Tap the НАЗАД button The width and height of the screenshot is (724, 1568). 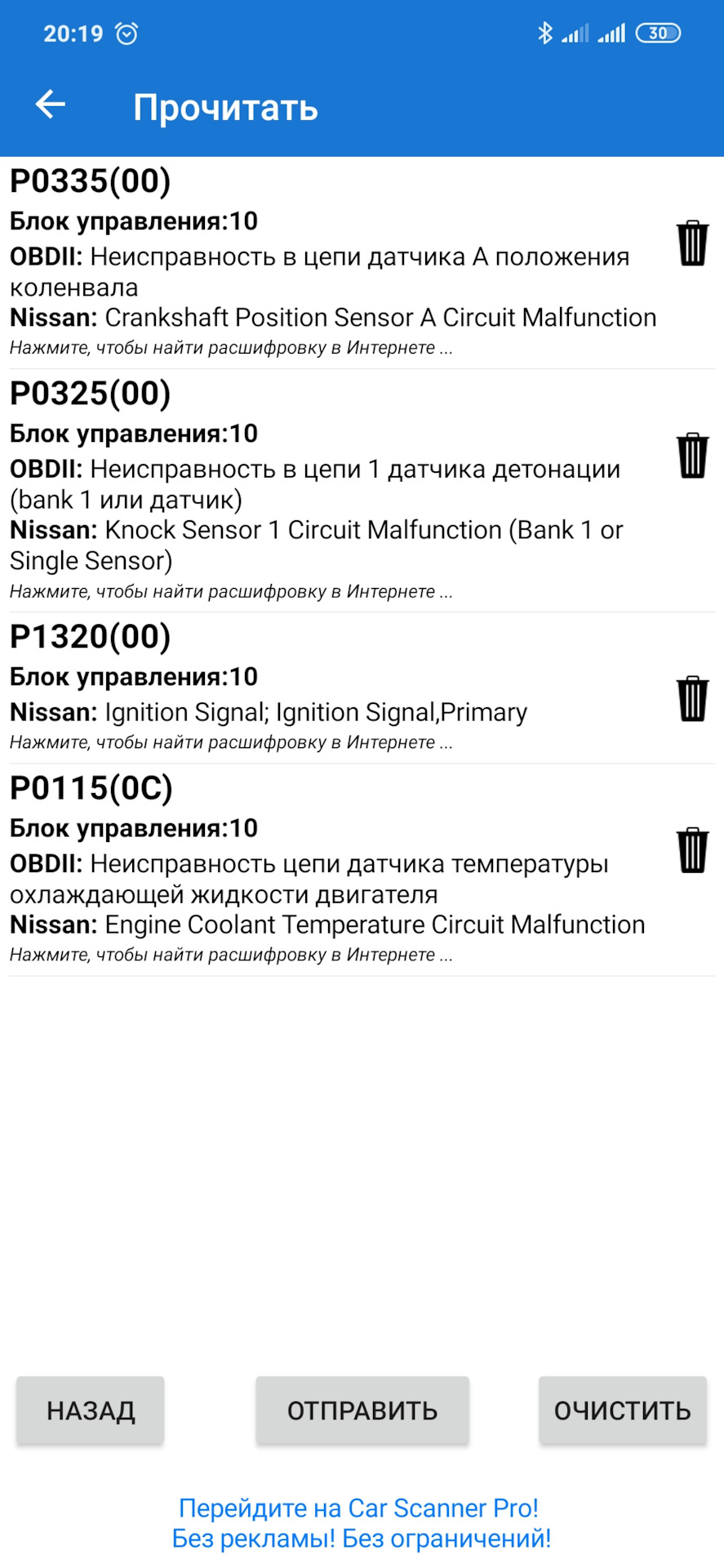[x=91, y=1410]
